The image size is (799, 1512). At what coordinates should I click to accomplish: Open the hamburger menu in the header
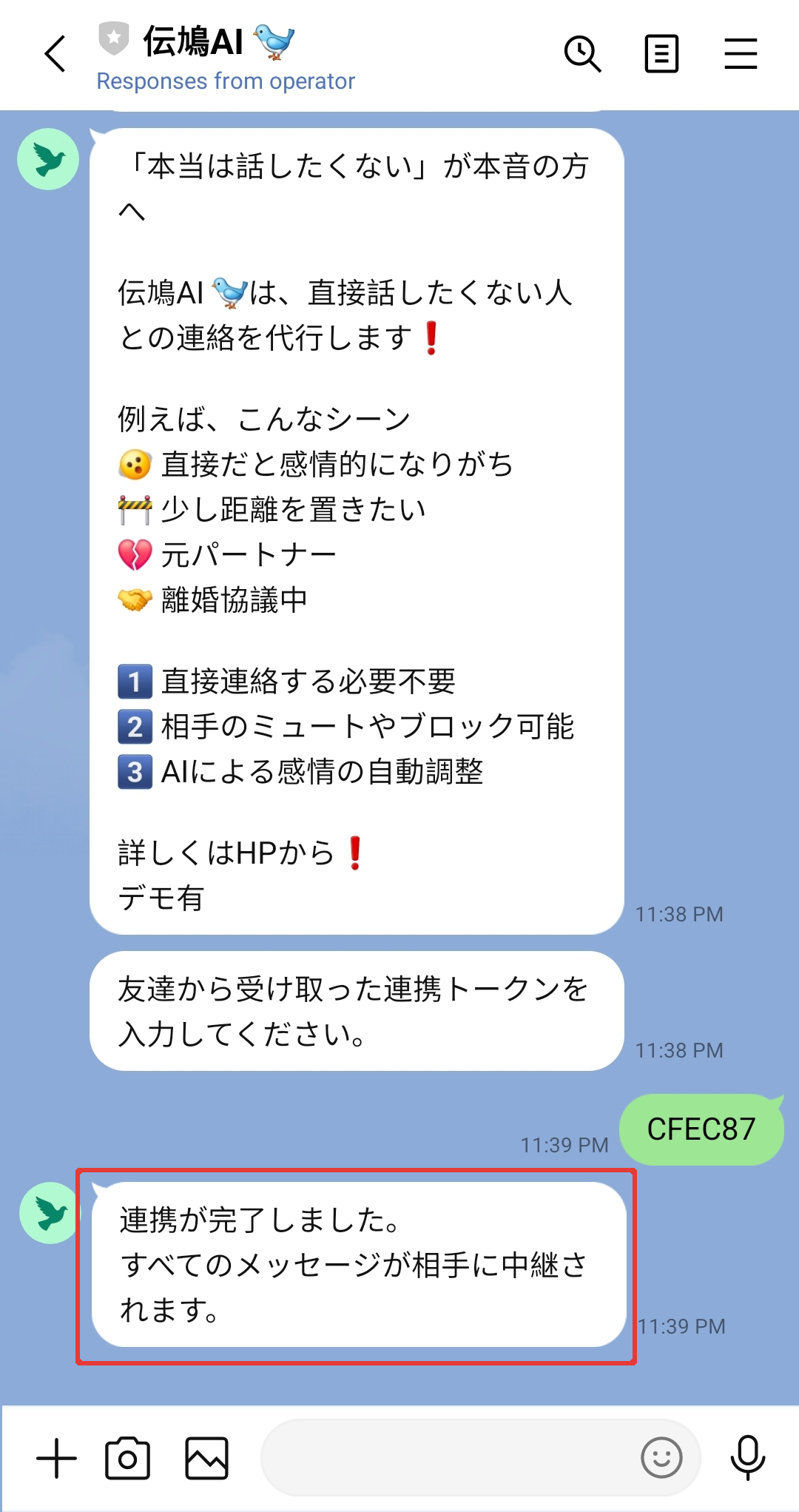(x=742, y=54)
